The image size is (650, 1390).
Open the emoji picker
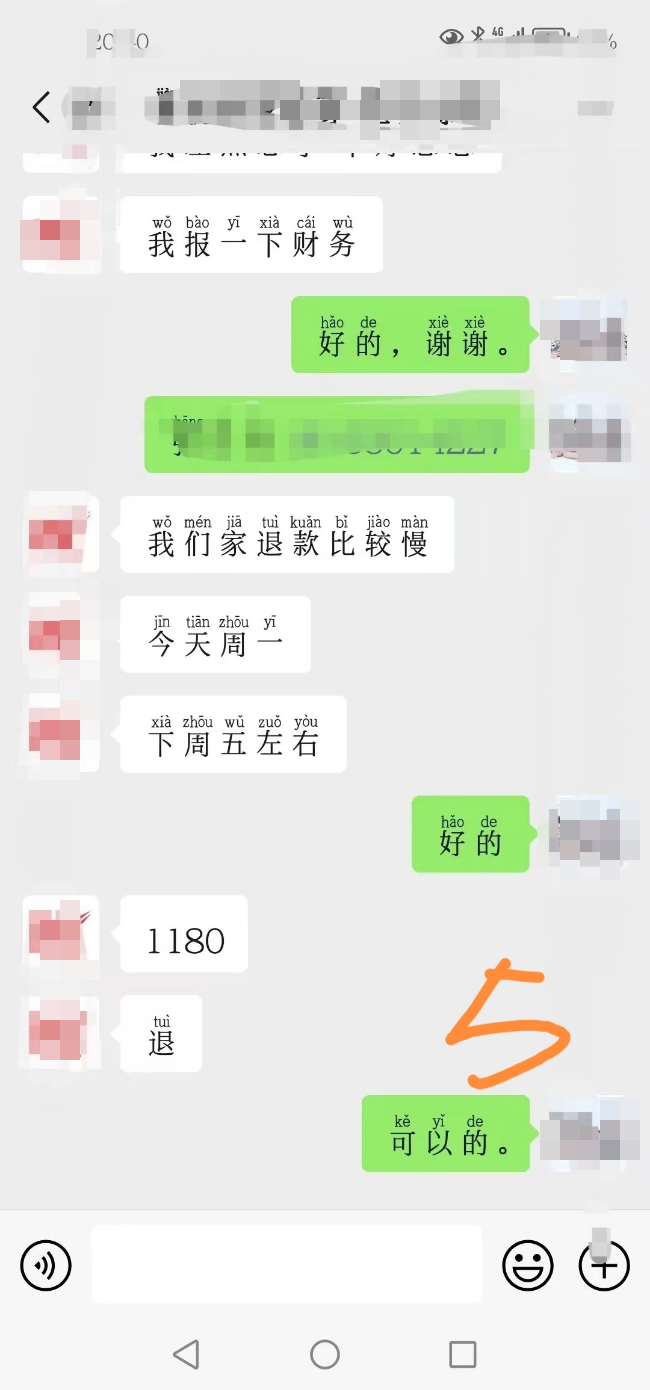pos(527,1266)
